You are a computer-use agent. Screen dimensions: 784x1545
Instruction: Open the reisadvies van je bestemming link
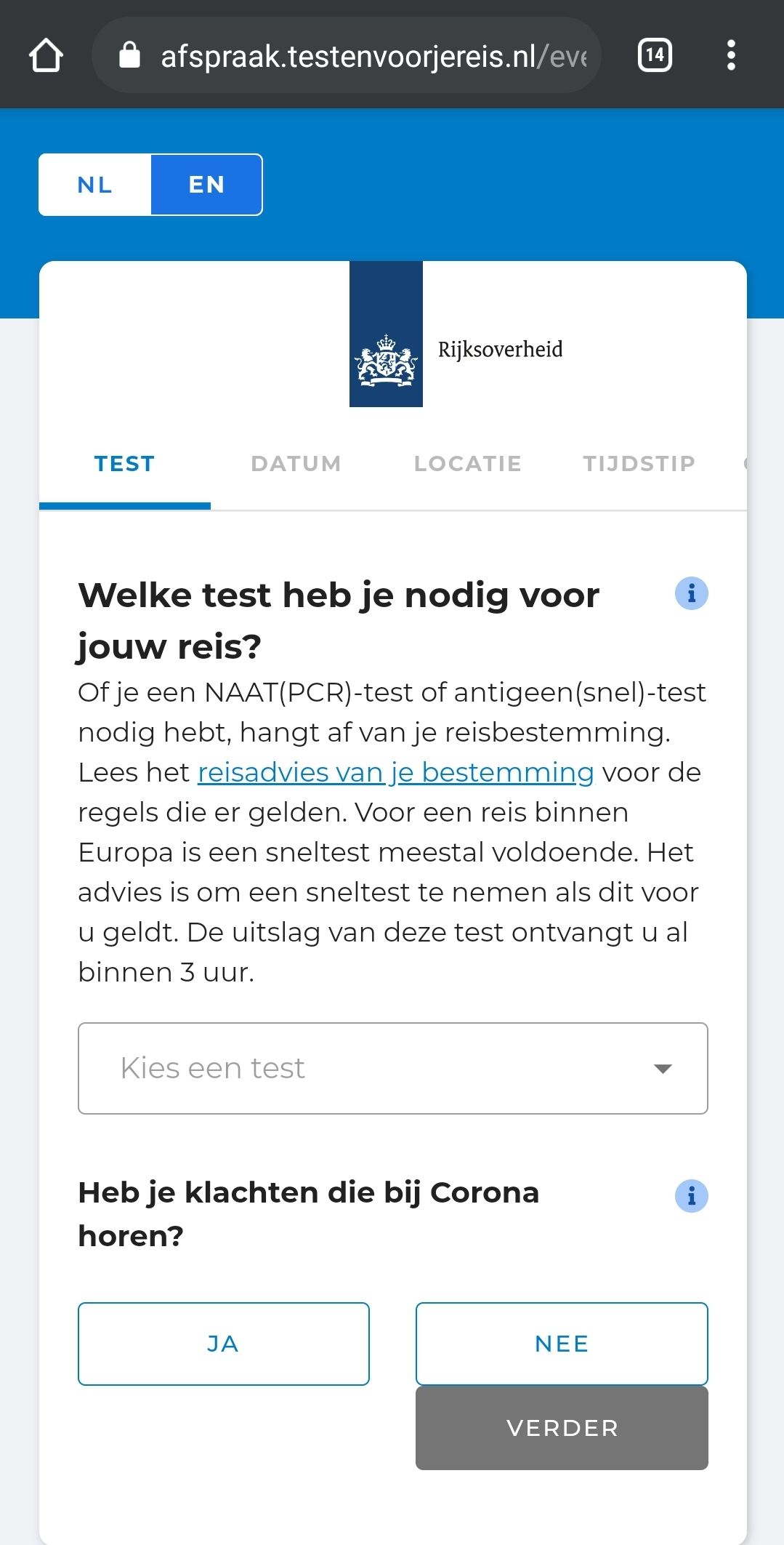click(396, 772)
